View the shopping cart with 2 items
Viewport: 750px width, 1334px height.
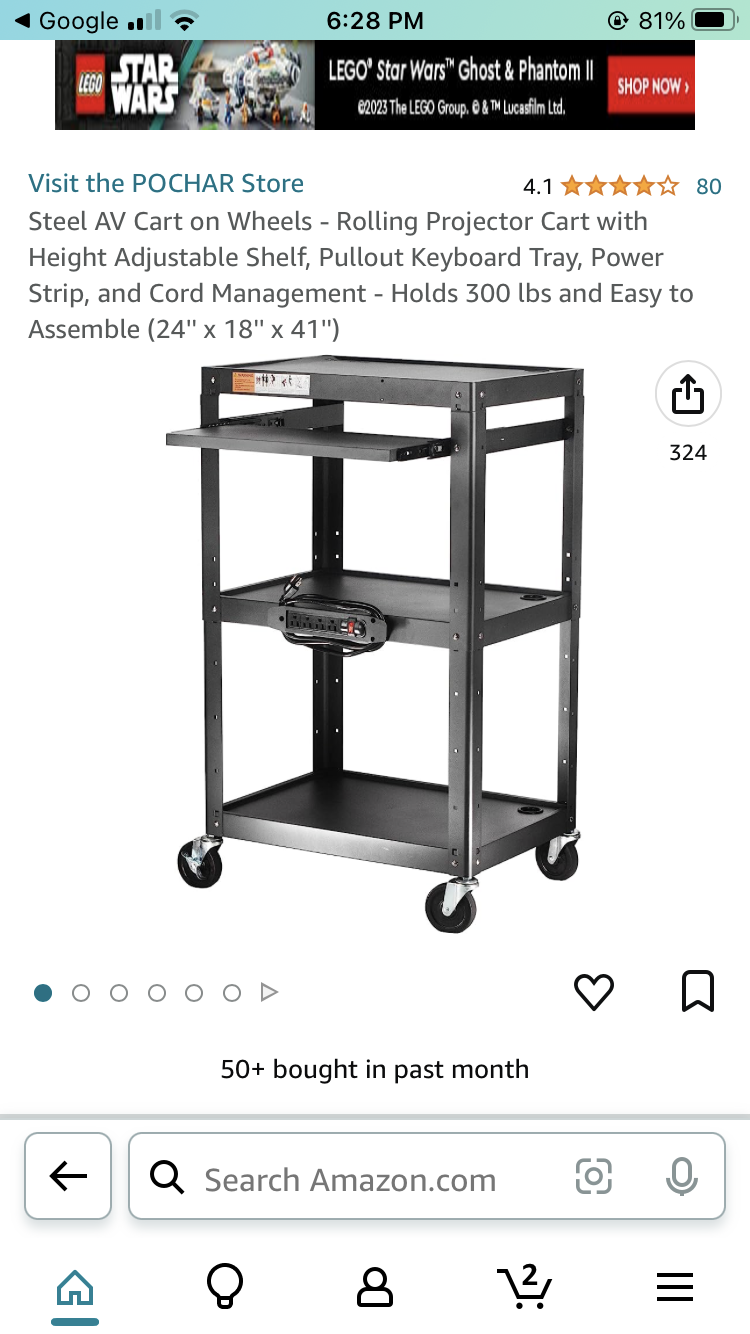point(525,1286)
